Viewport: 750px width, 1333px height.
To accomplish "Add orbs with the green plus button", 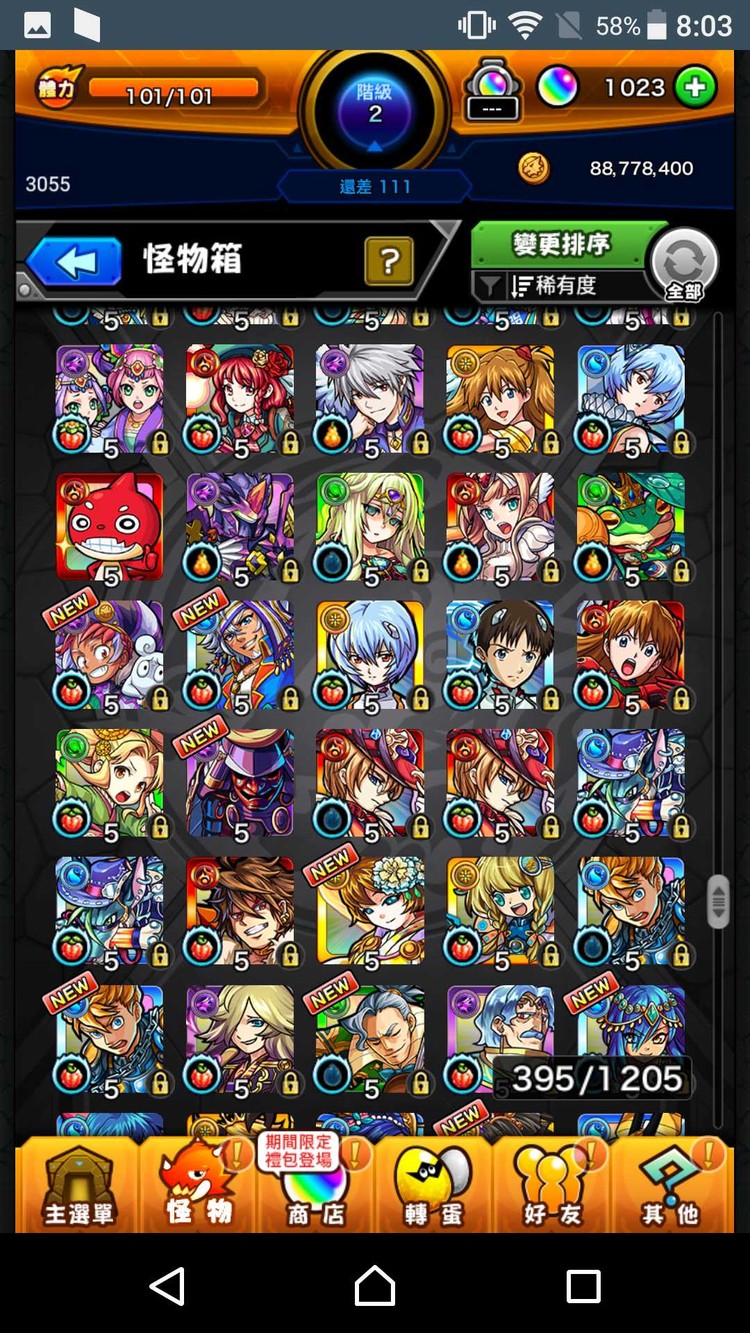I will click(695, 88).
